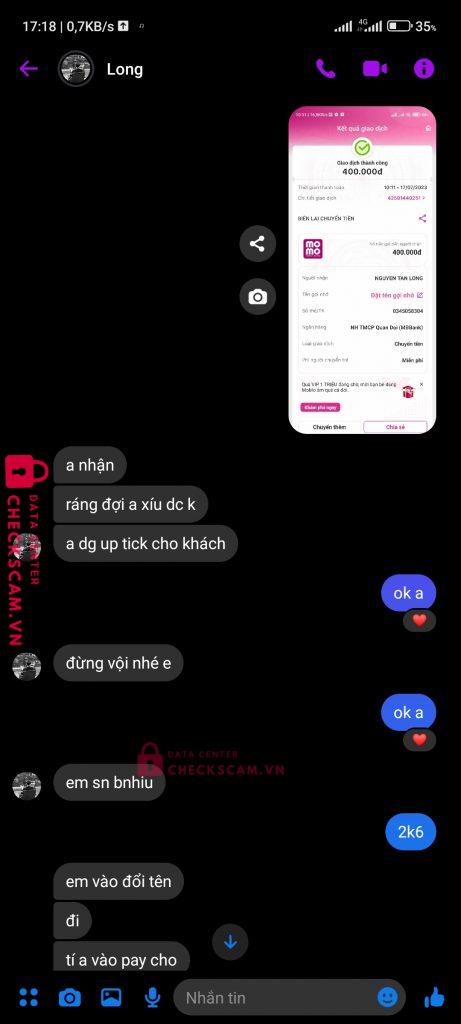Open Long's profile picture in the header

[x=76, y=69]
